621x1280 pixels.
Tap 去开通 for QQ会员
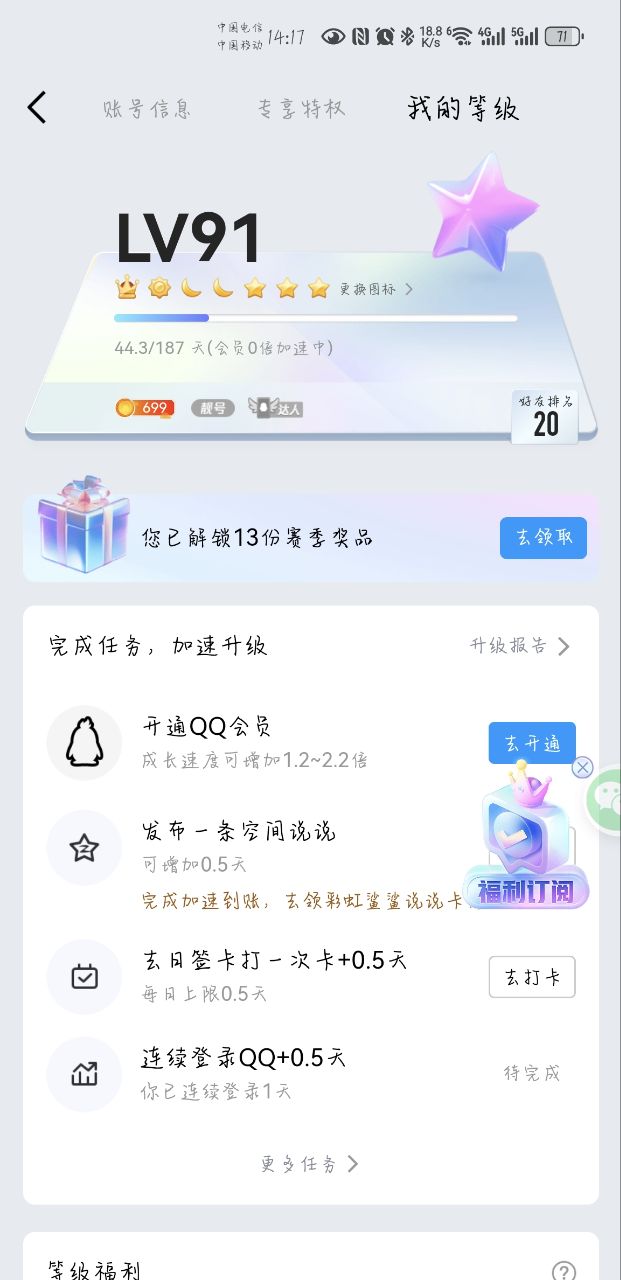click(x=532, y=743)
